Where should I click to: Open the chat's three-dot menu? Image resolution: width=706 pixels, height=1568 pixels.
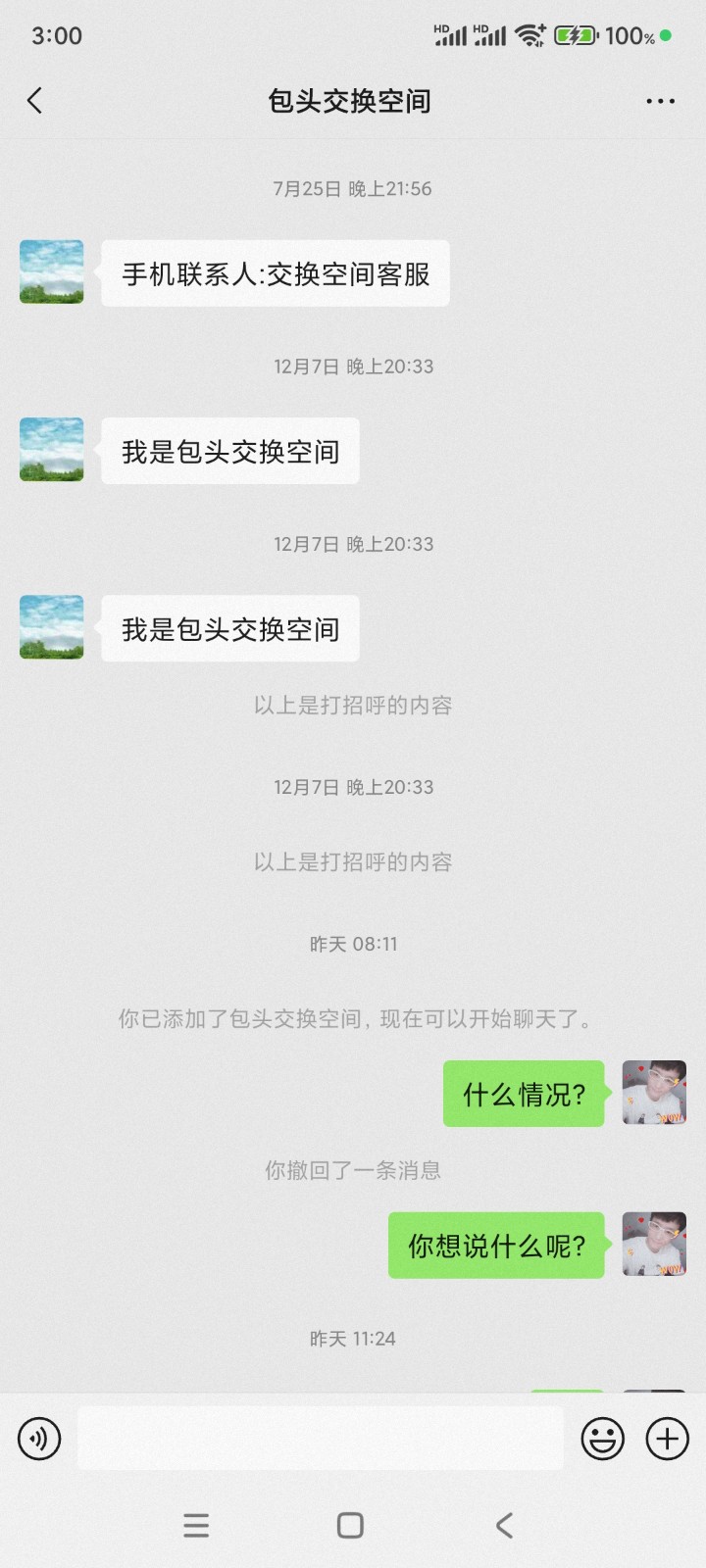(660, 101)
